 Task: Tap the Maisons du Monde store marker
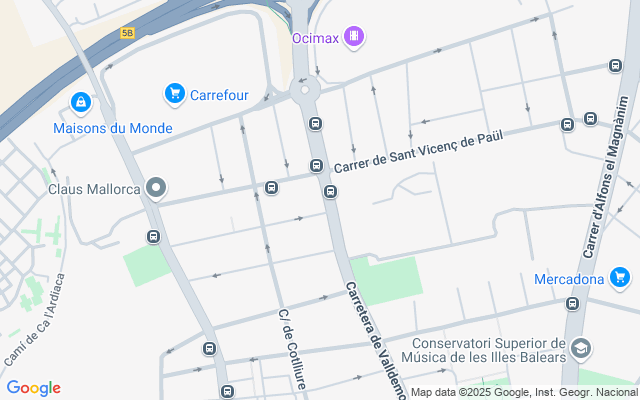pos(80,103)
